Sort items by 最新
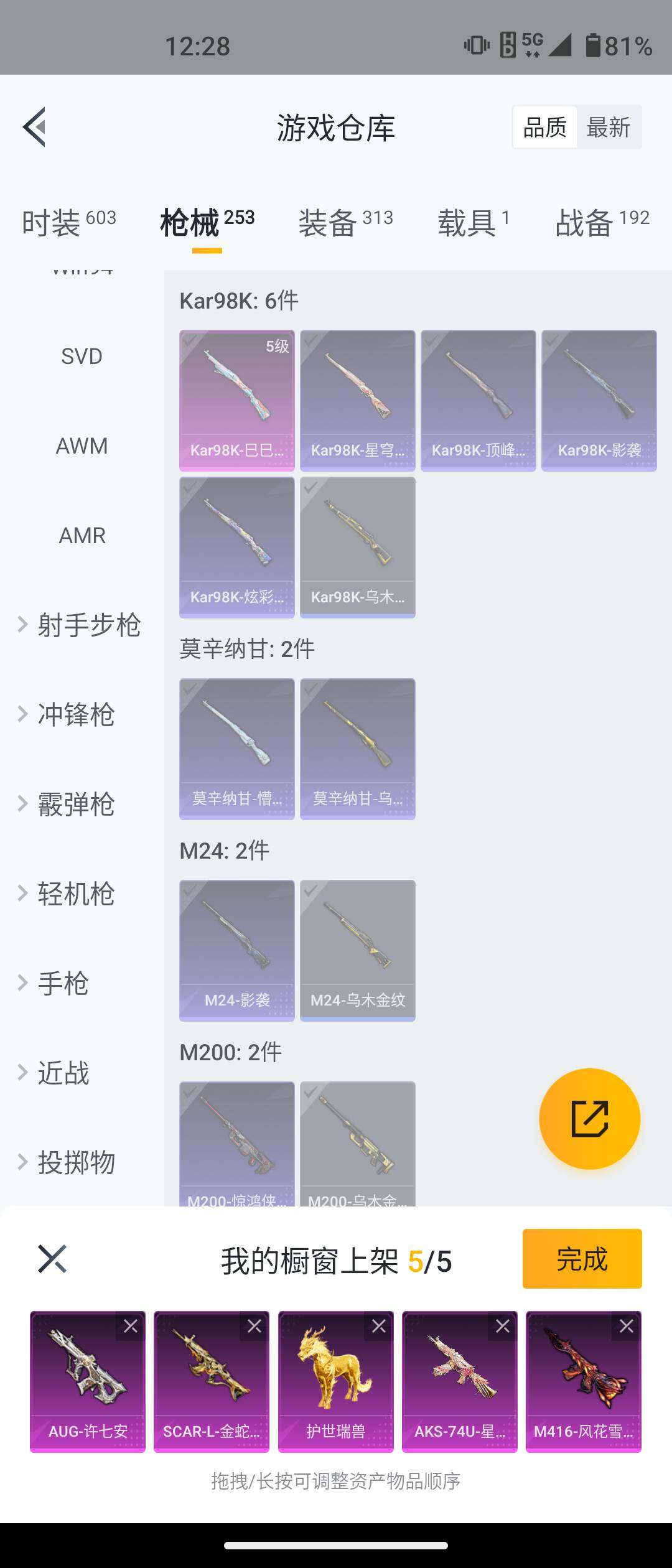 click(608, 128)
